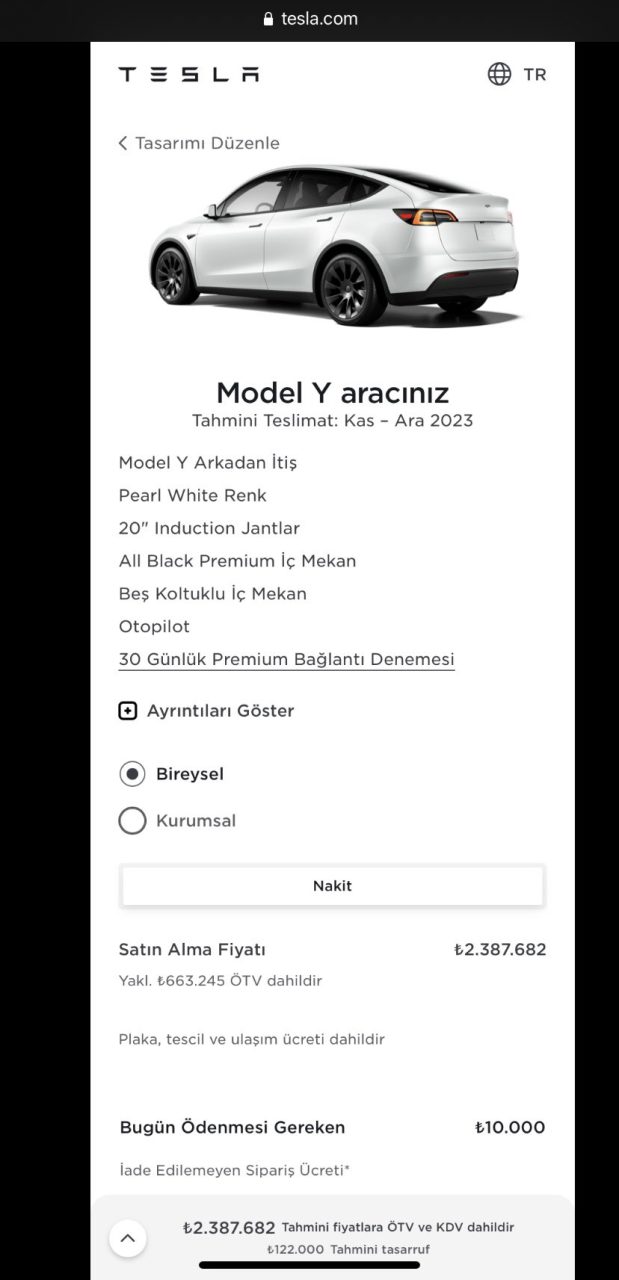The image size is (619, 1280).
Task: Tap the Nakit payment button
Action: pyautogui.click(x=332, y=886)
